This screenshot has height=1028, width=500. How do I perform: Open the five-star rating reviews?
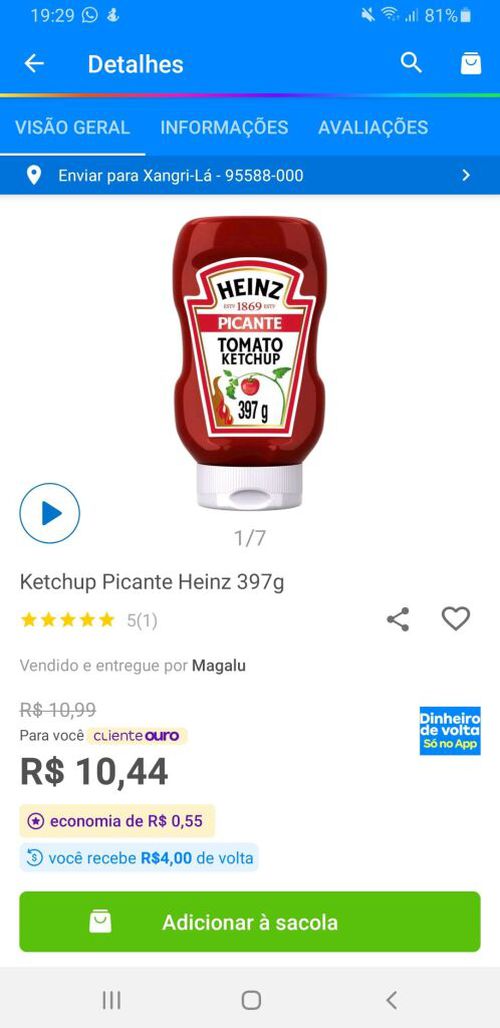(x=88, y=620)
